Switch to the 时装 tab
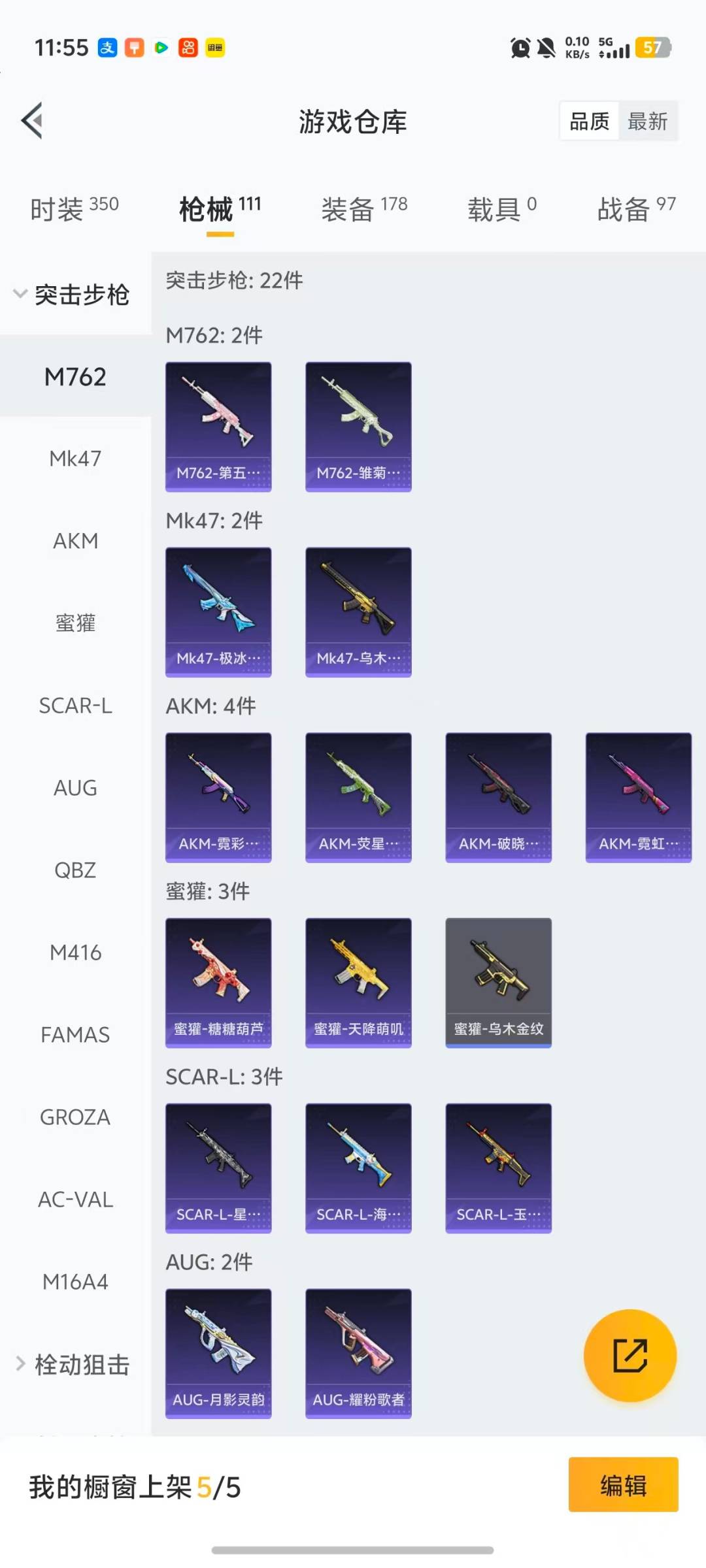The width and height of the screenshot is (706, 1568). 75,209
